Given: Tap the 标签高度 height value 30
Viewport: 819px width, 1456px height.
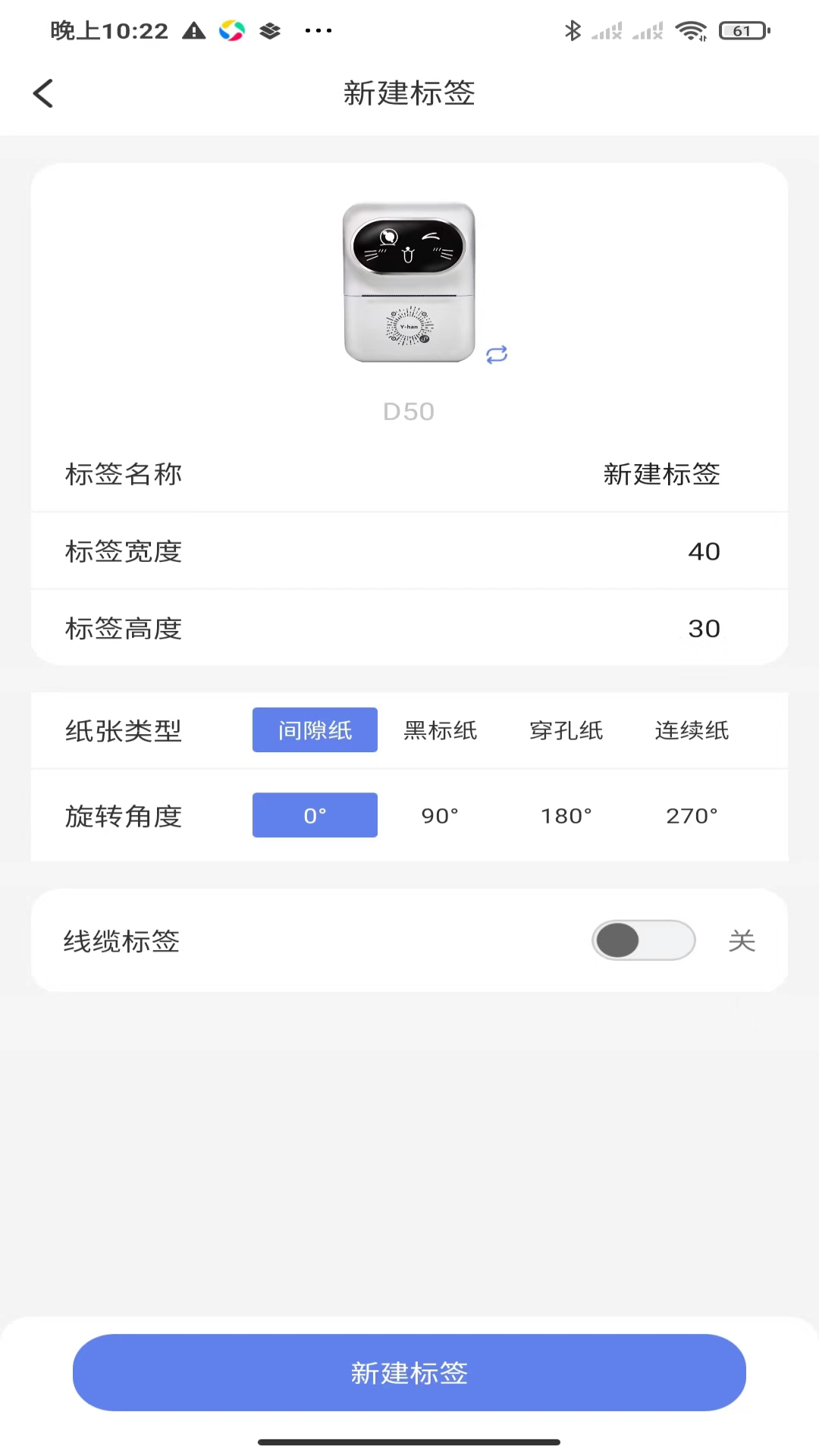Looking at the screenshot, I should 704,628.
